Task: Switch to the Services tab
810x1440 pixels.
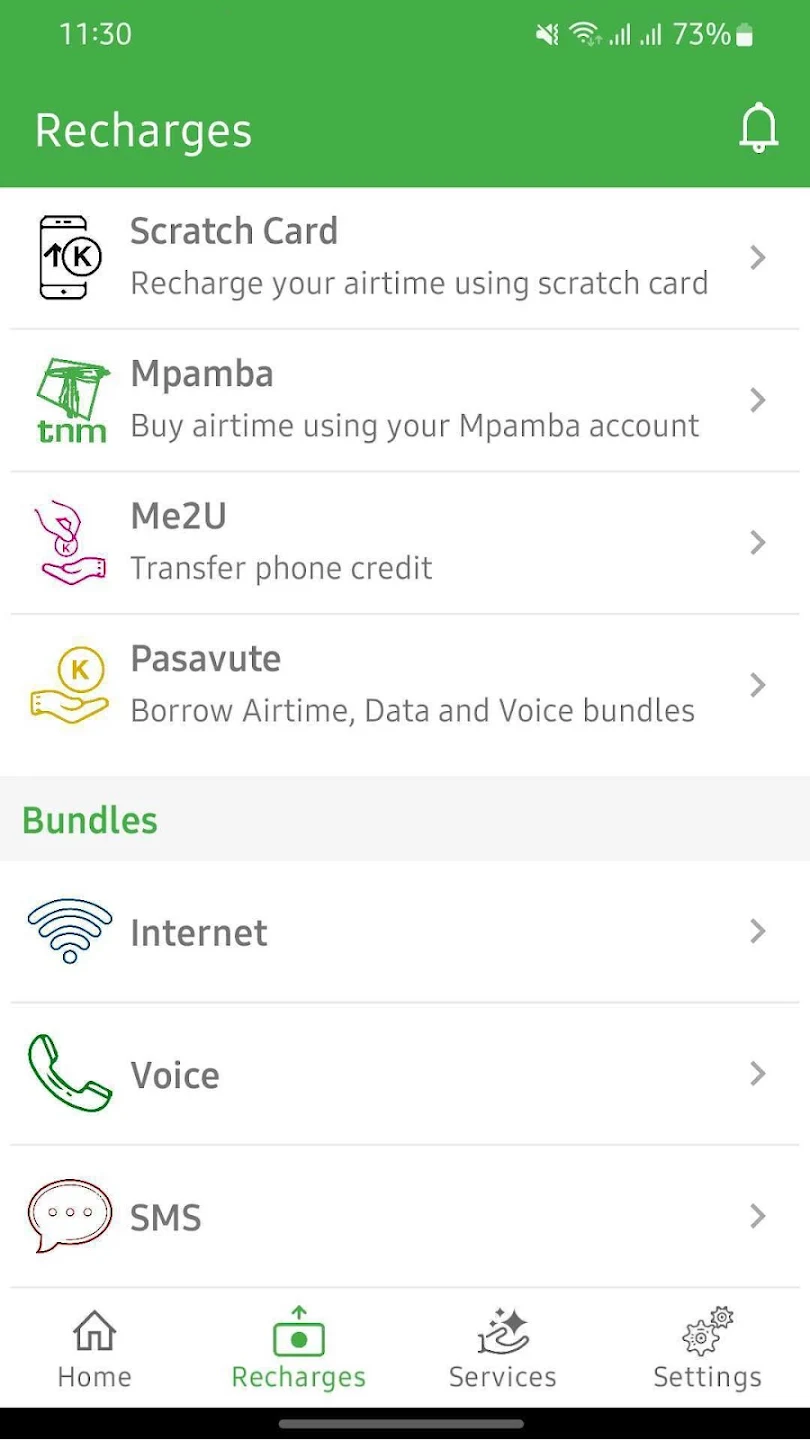Action: coord(502,1350)
